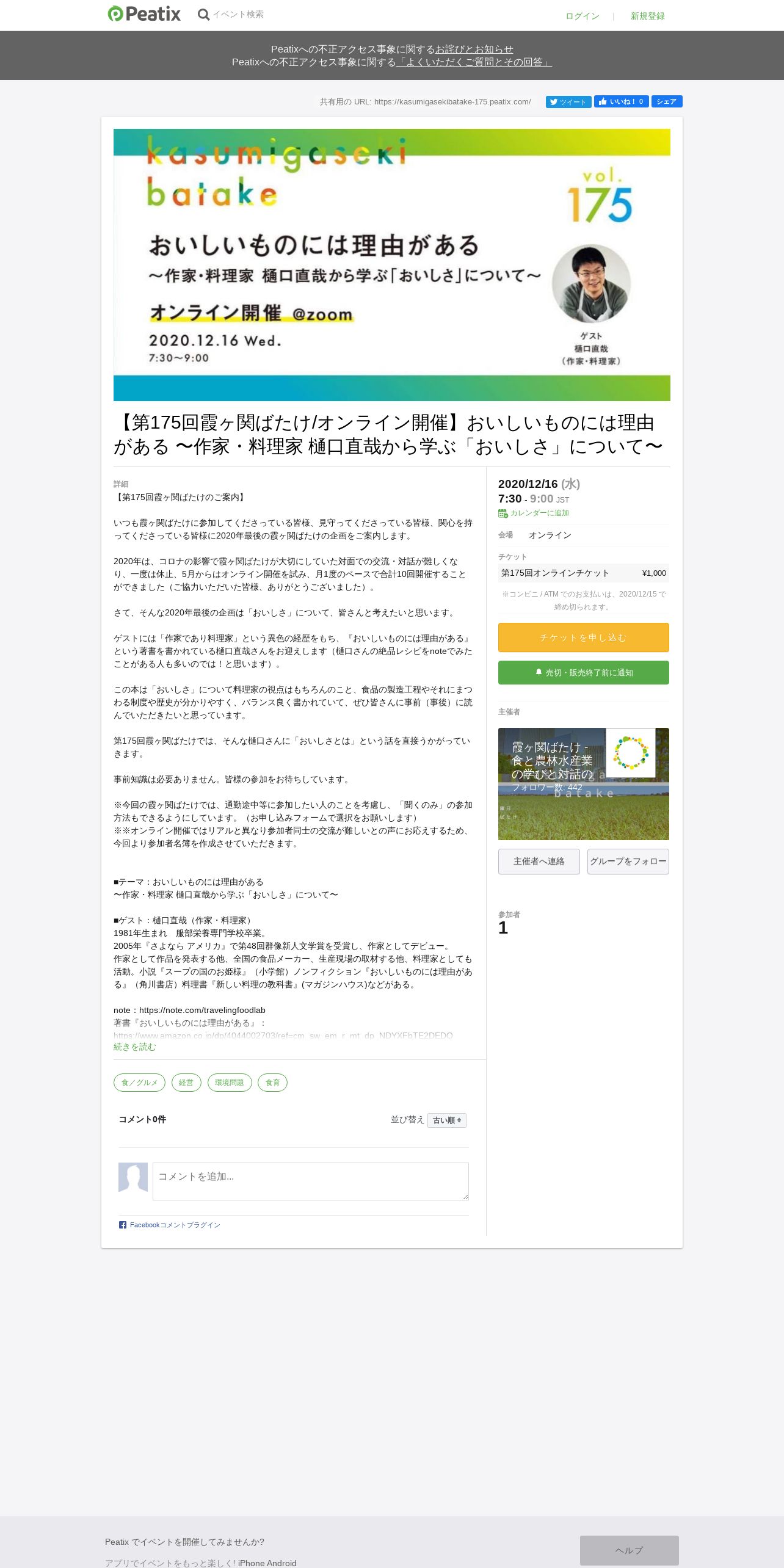This screenshot has width=784, height=1568.
Task: Open よくいただくご質問とその回答 link
Action: (474, 62)
